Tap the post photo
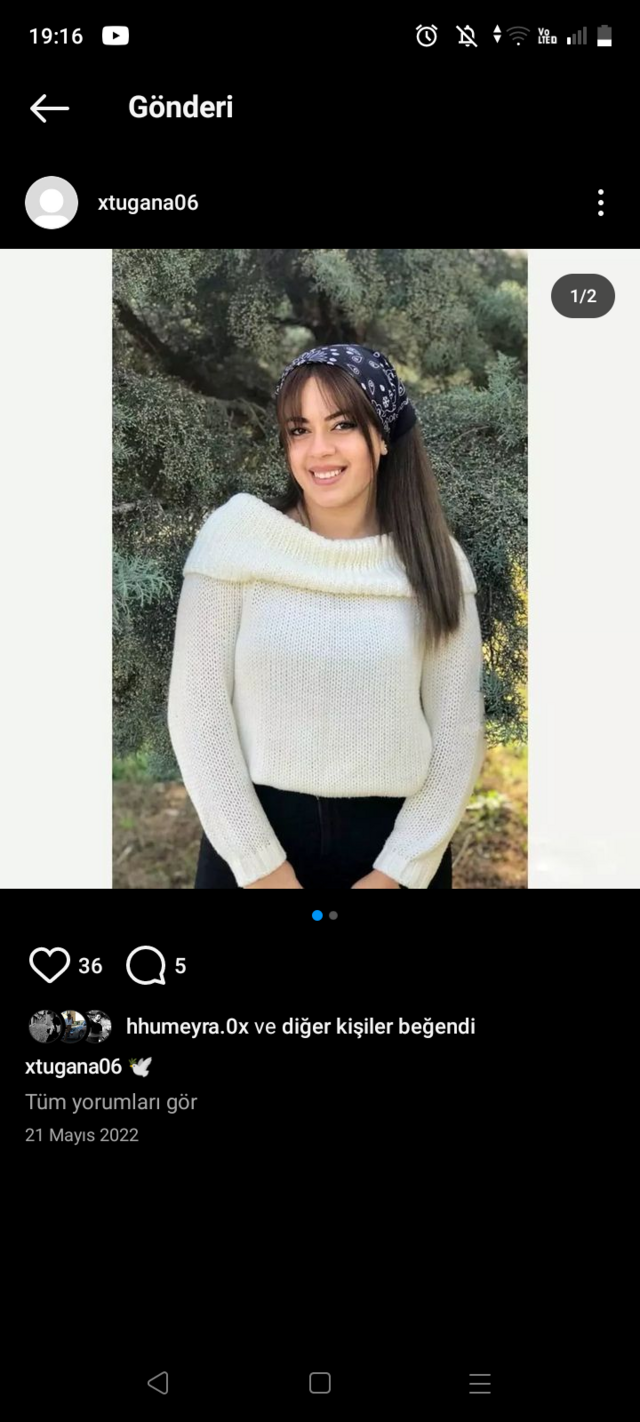 [x=320, y=568]
